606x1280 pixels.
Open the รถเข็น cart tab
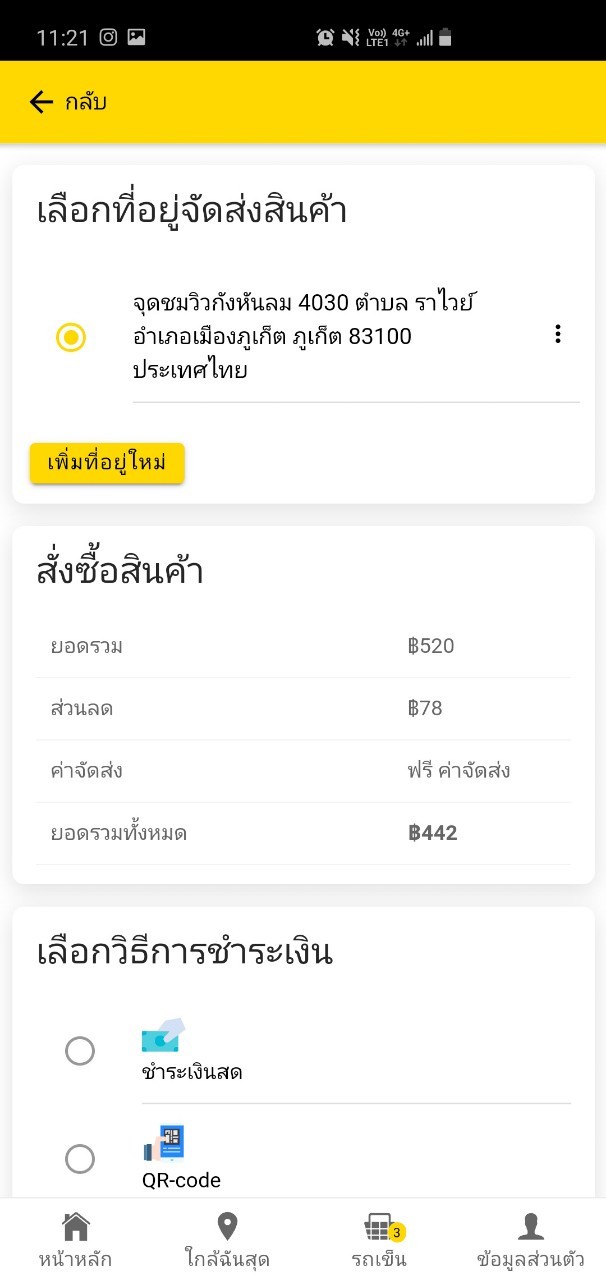coord(379,1240)
